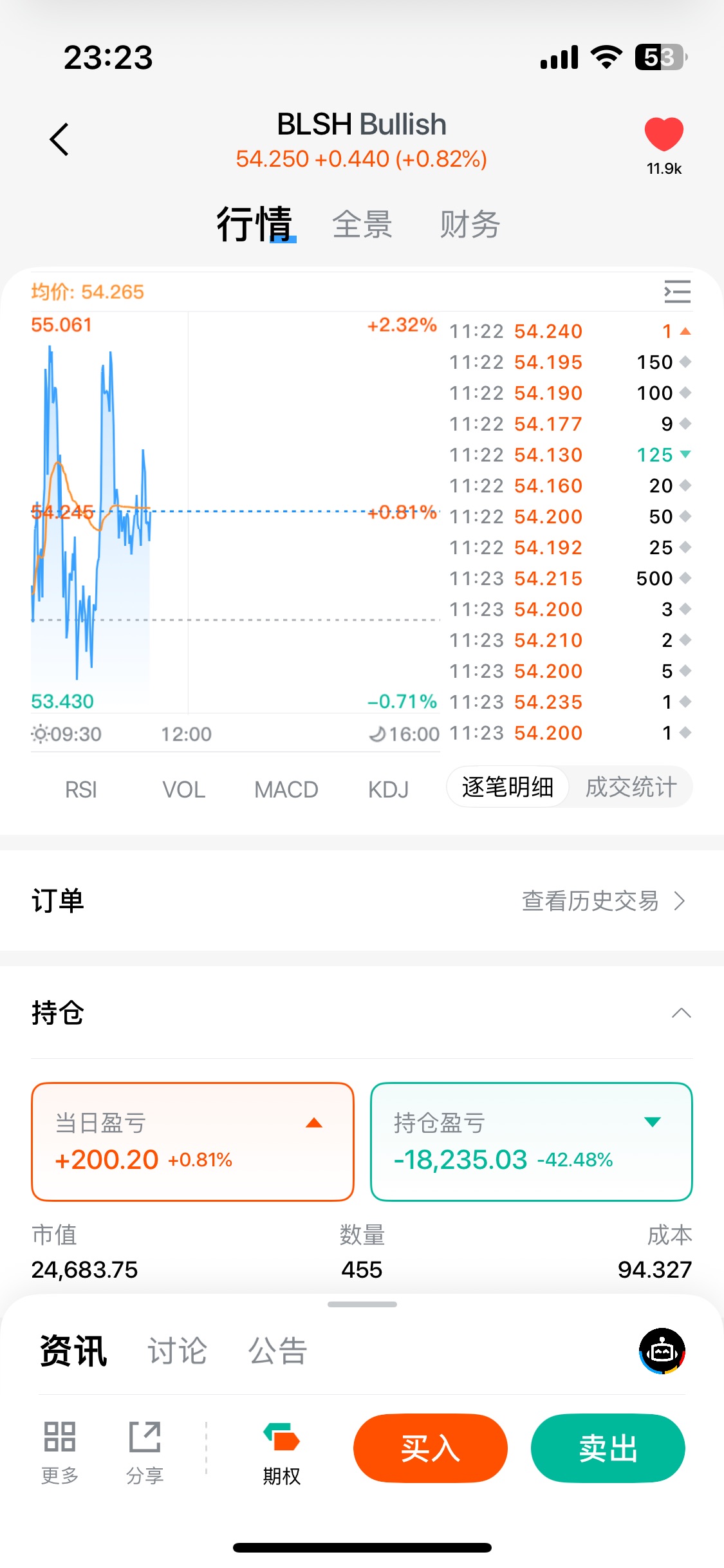This screenshot has height=1568, width=724.
Task: Toggle the 当日盈亏 card
Action: pos(192,1141)
